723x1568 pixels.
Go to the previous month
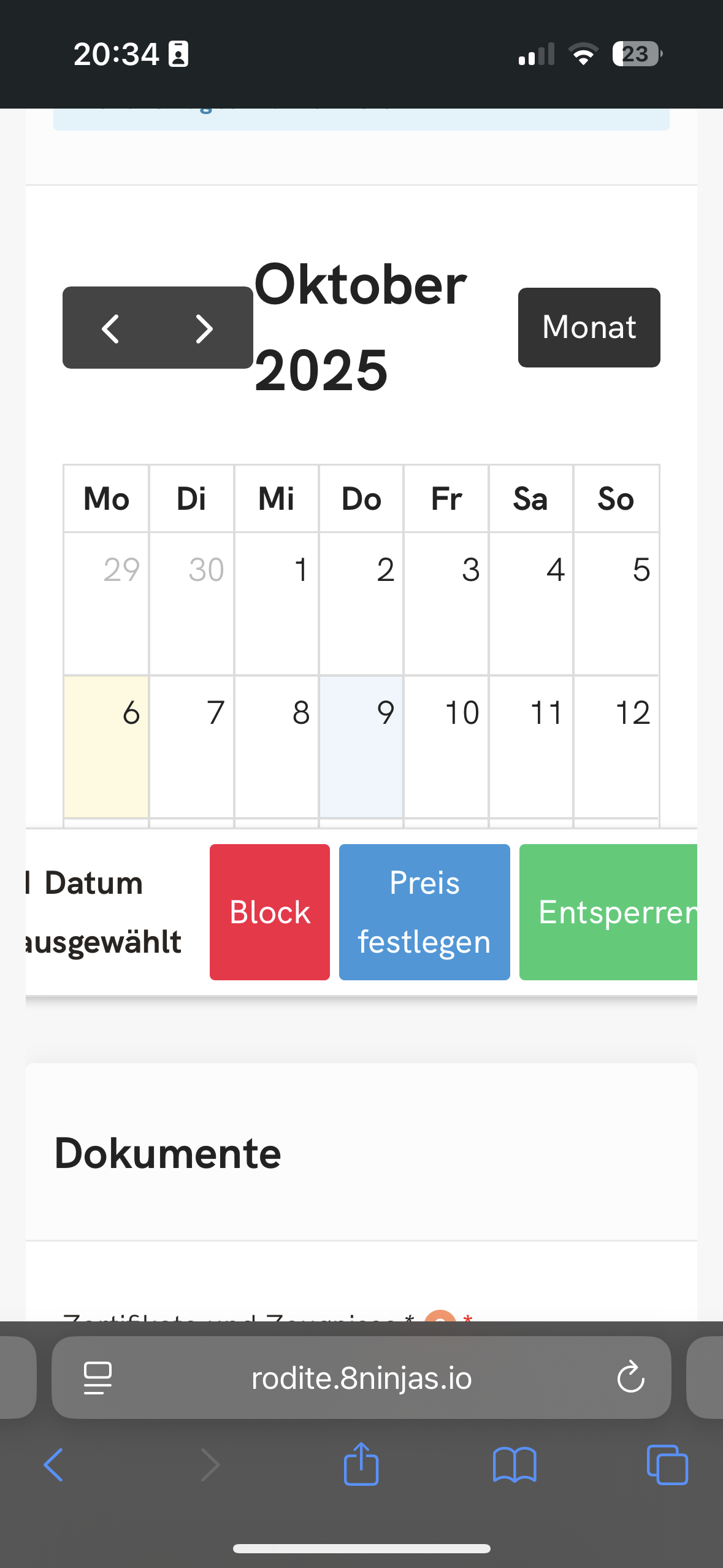(110, 328)
